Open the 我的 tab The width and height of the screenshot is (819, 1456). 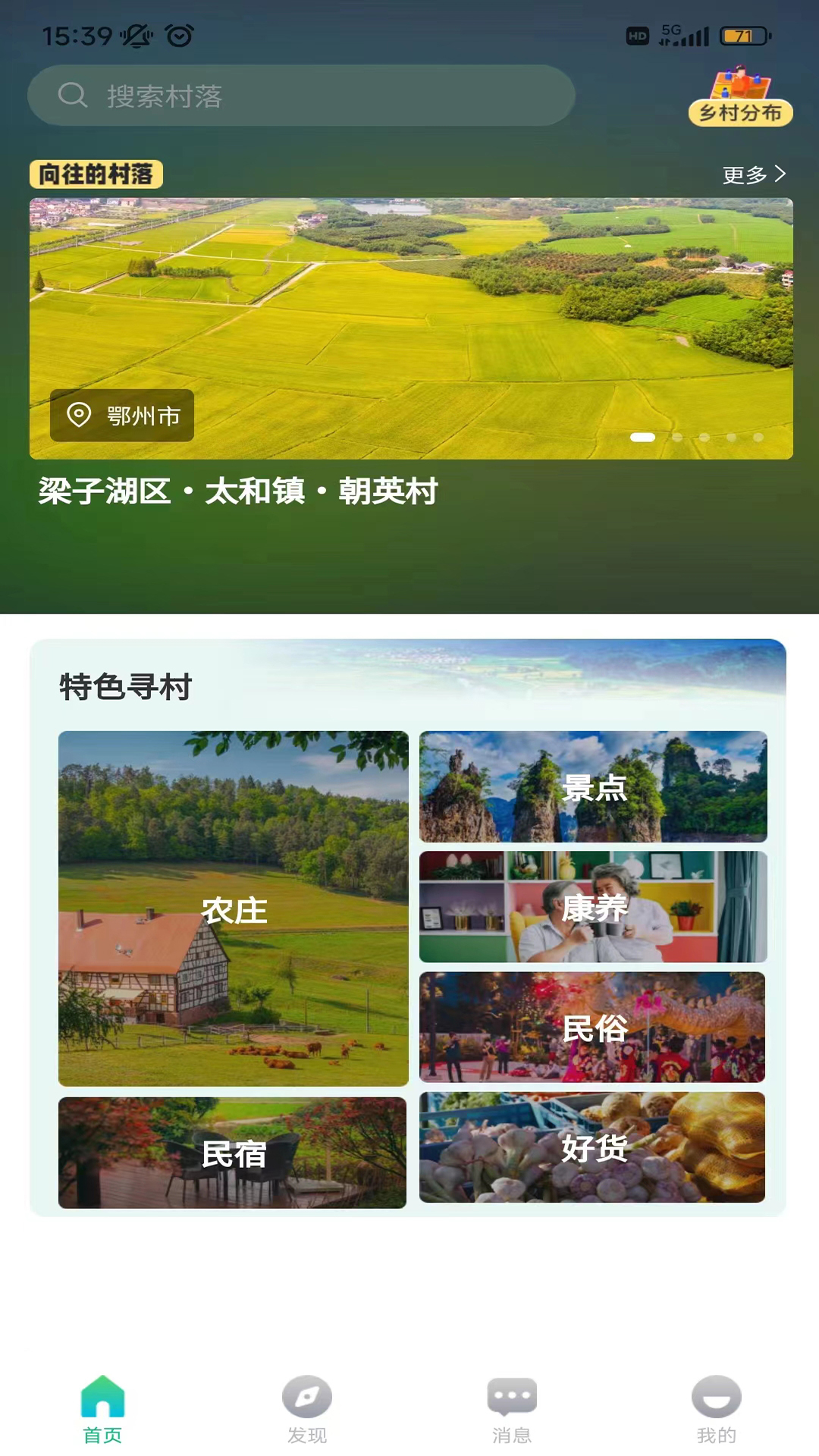coord(717,1410)
